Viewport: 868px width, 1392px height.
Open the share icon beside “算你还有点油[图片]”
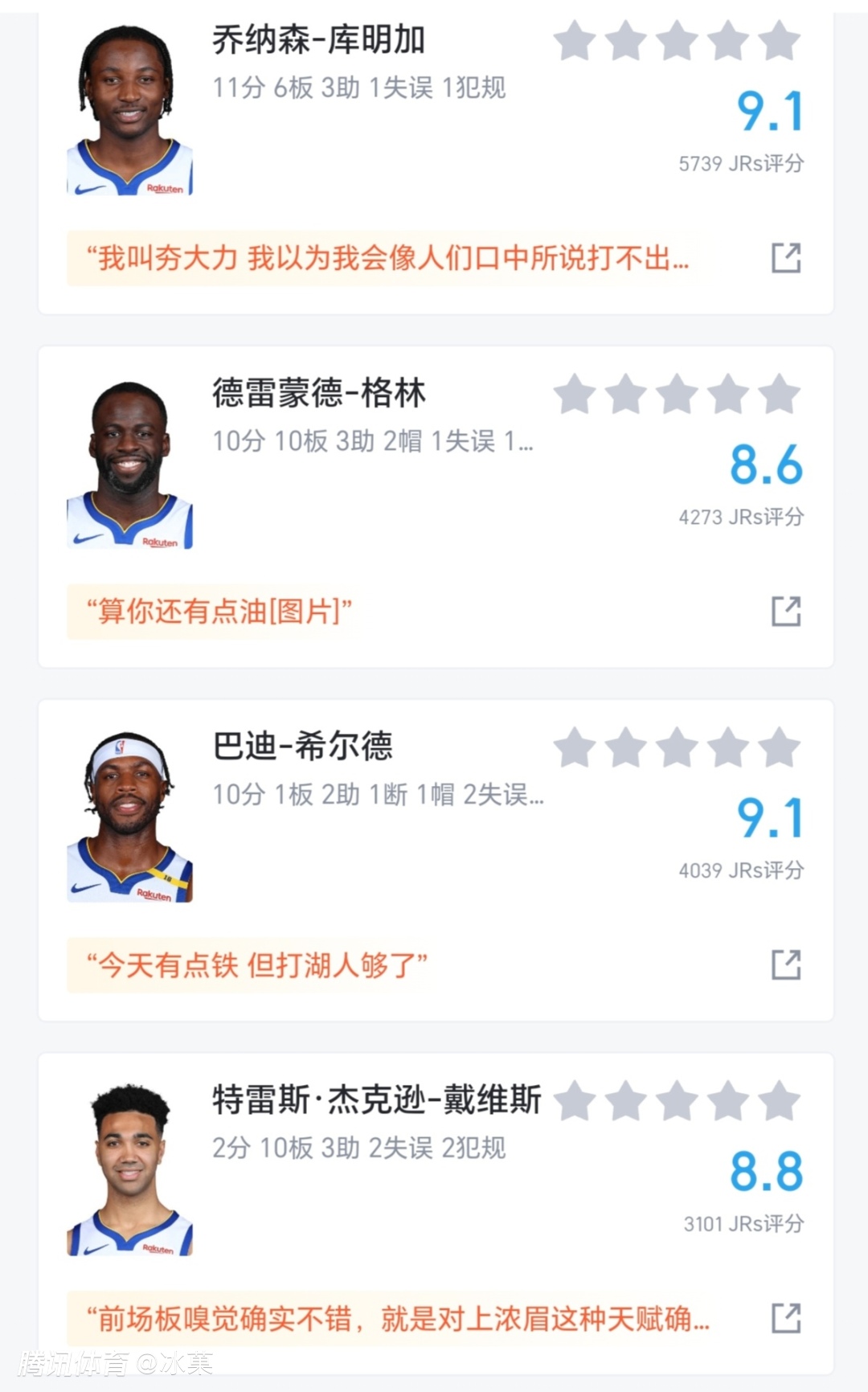coord(786,612)
